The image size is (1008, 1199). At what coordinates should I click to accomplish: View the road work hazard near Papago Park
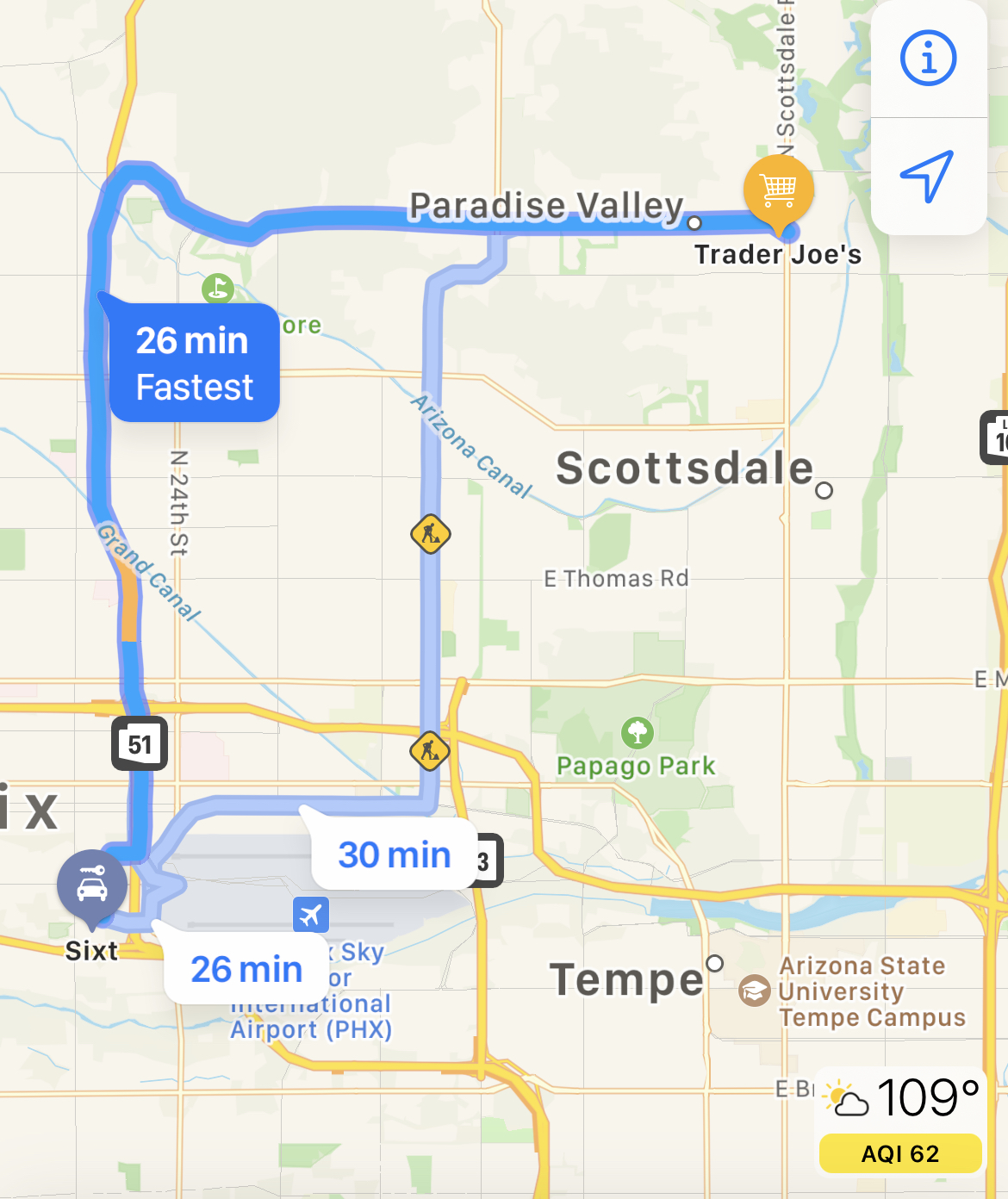coord(430,750)
